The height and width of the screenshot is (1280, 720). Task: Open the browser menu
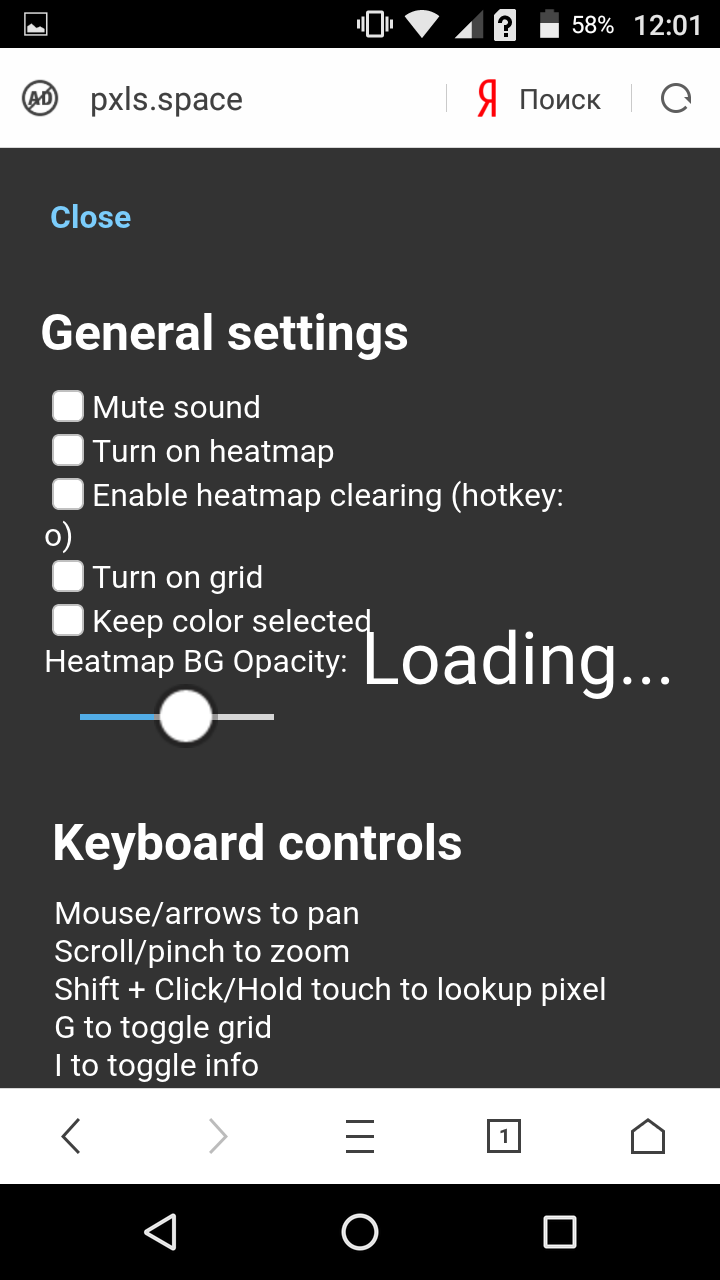pyautogui.click(x=359, y=1137)
